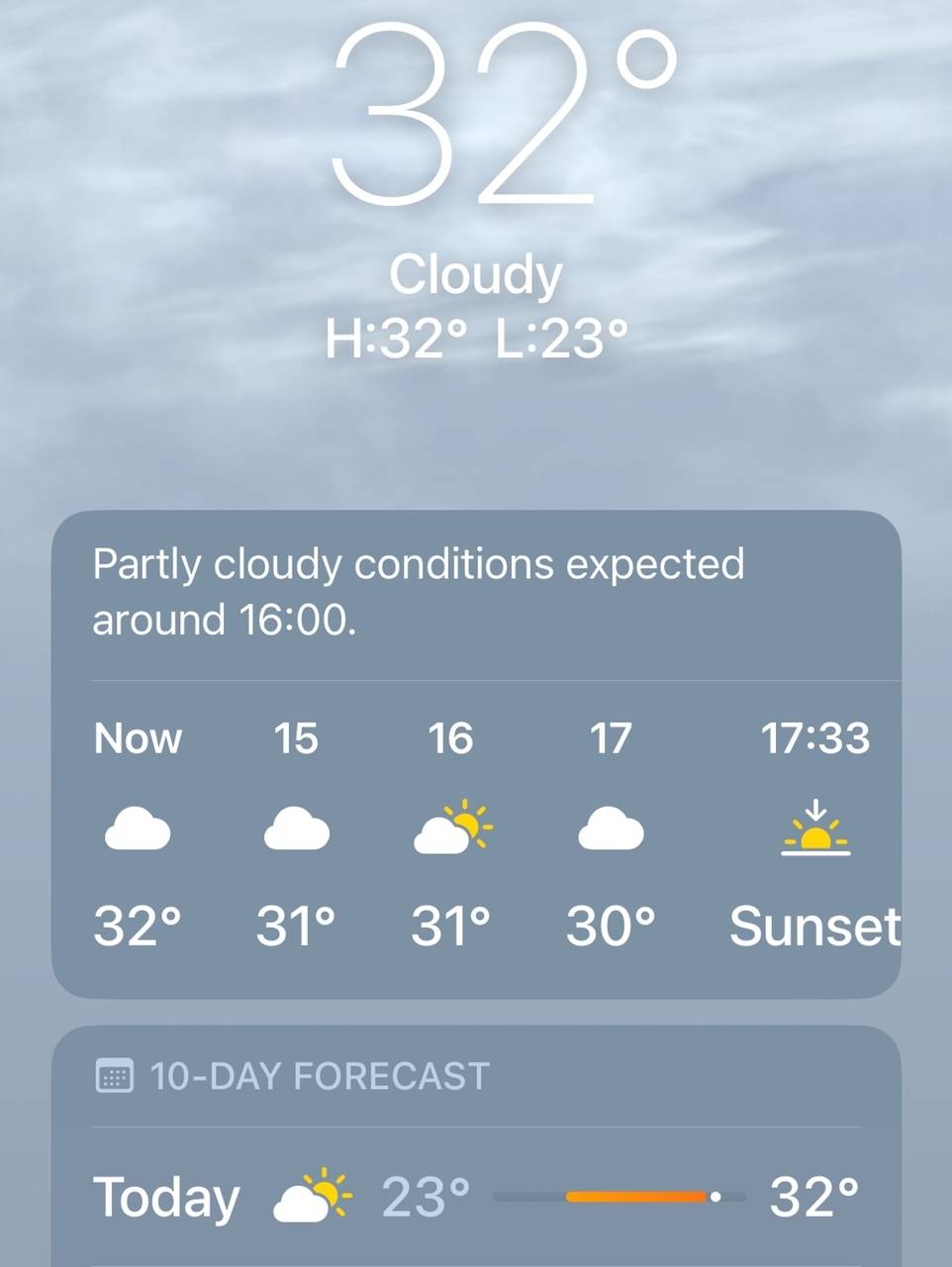The height and width of the screenshot is (1267, 952).
Task: Tap the cloud icon under Now
Action: pos(139,829)
